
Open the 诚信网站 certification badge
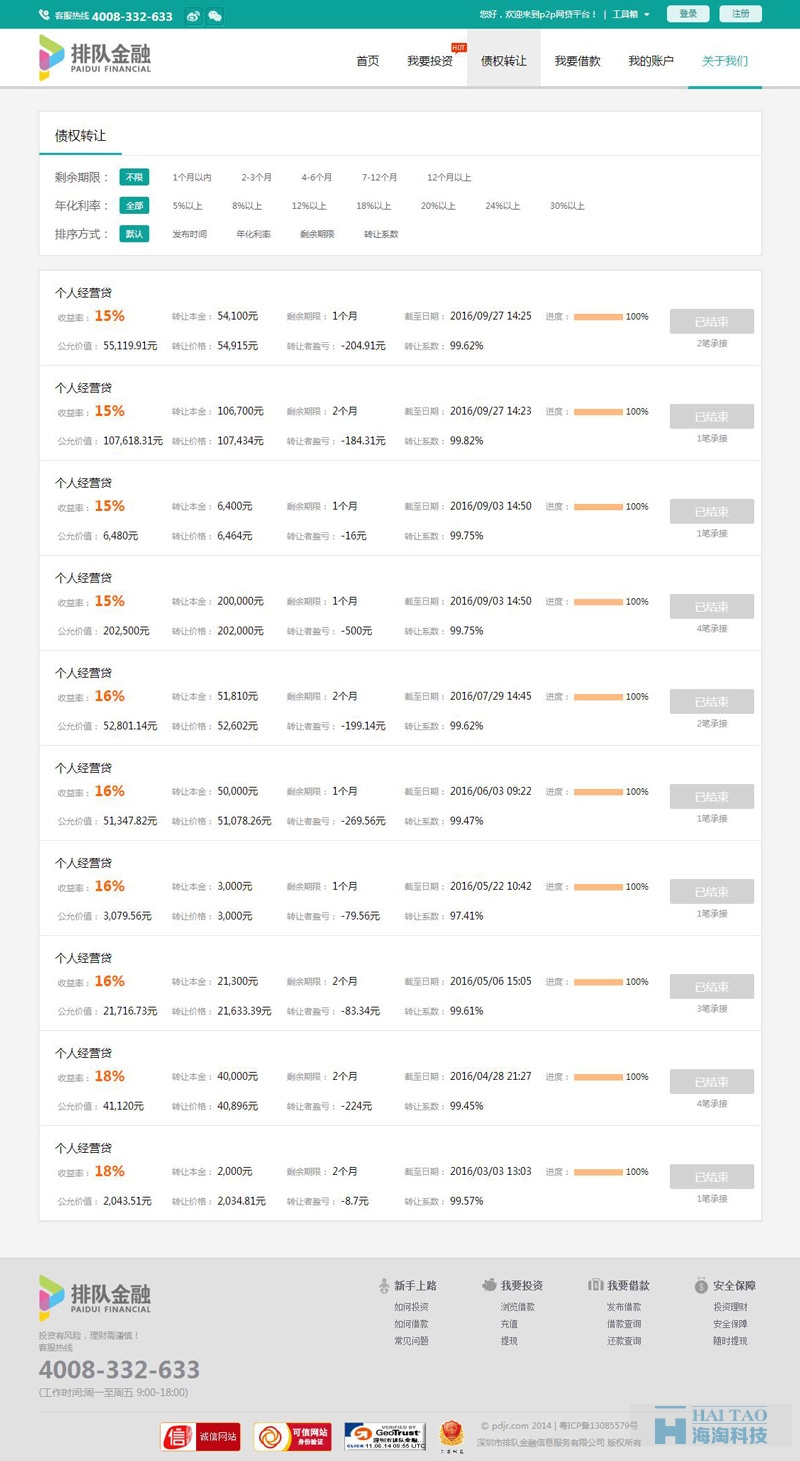click(200, 1437)
